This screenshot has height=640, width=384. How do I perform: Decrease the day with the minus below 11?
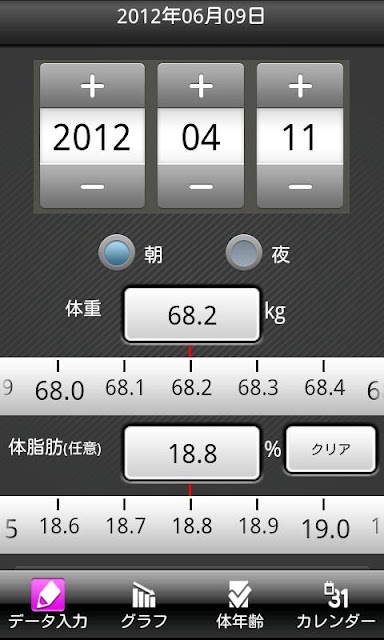pos(300,187)
